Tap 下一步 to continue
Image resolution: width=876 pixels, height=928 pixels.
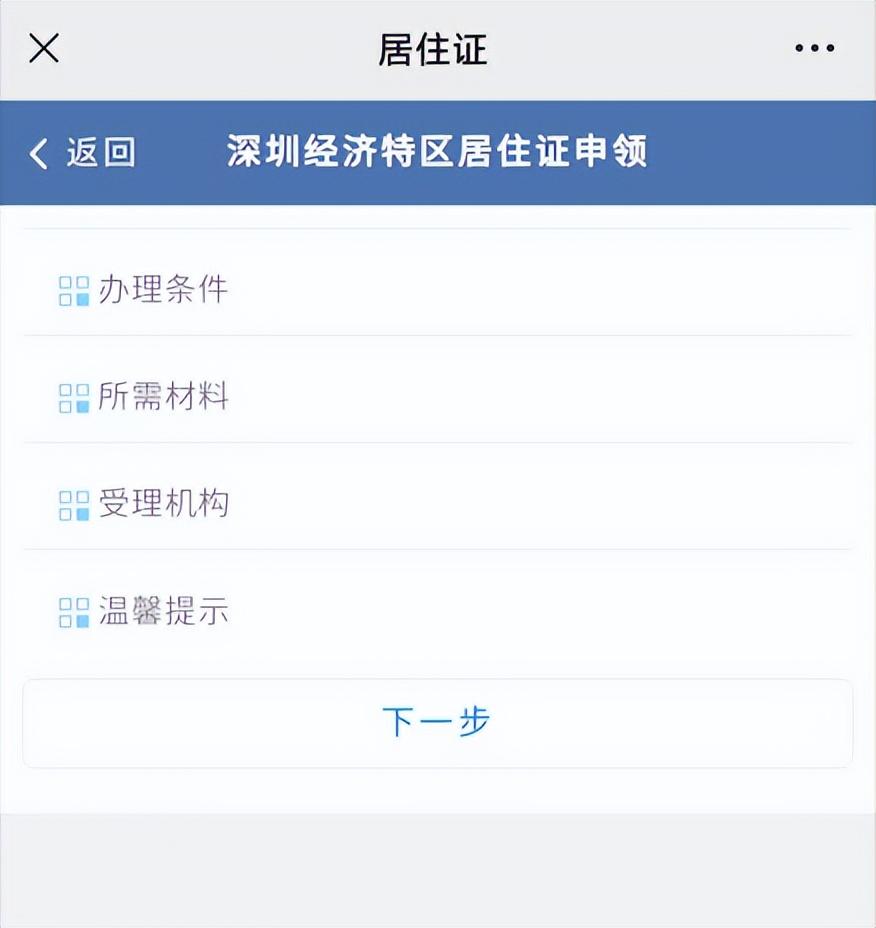tap(437, 723)
